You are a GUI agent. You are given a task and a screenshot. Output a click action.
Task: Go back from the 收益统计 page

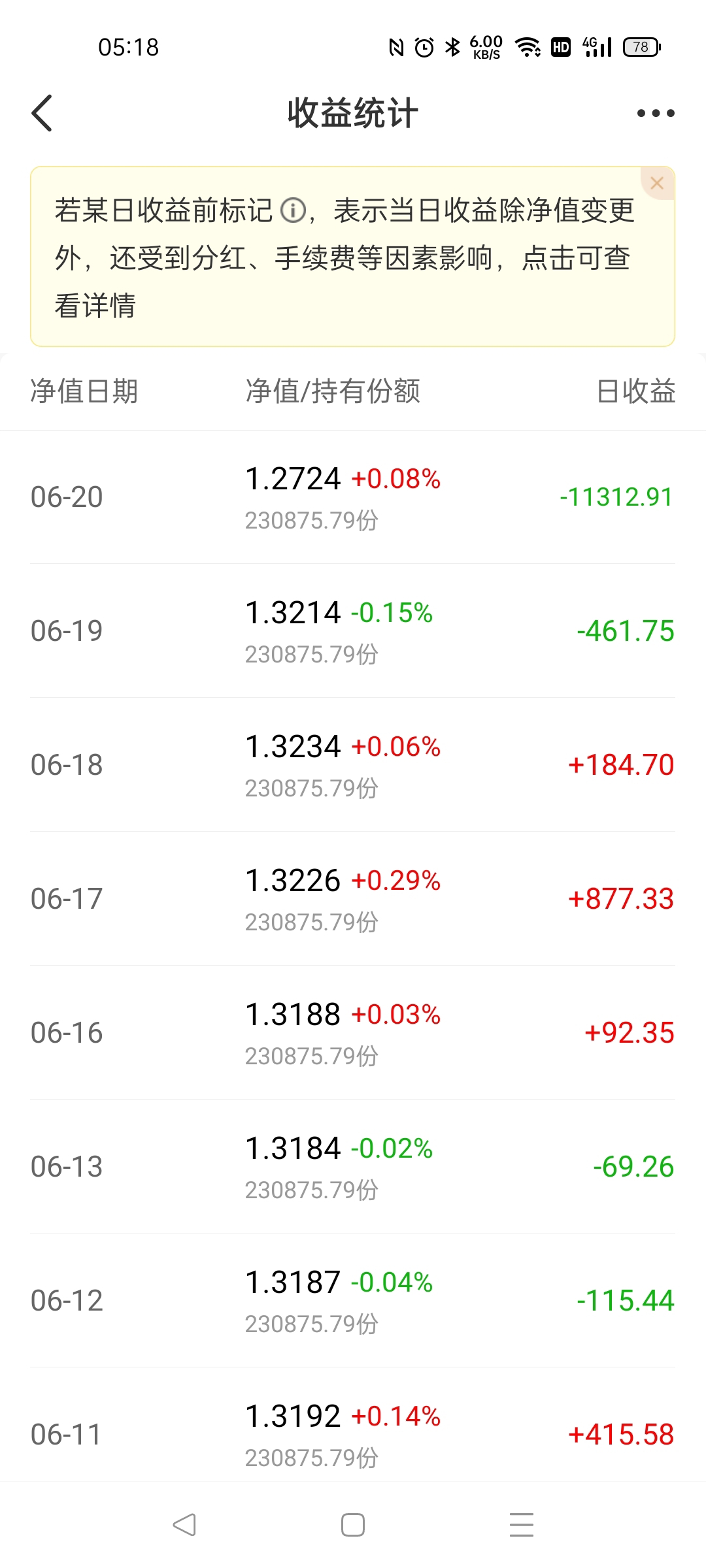[42, 113]
